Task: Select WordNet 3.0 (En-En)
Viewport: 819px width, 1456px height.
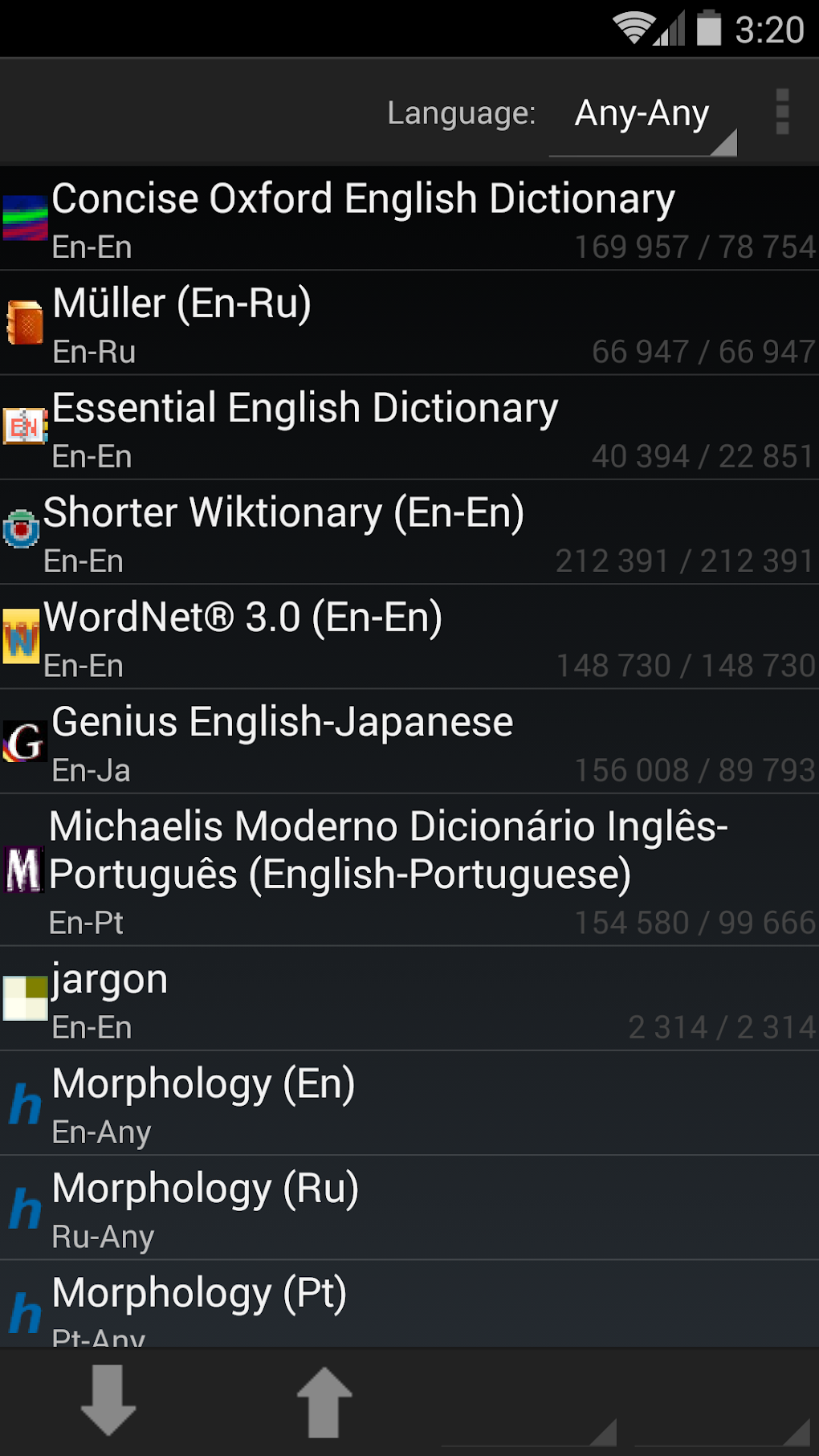Action: pos(409,637)
